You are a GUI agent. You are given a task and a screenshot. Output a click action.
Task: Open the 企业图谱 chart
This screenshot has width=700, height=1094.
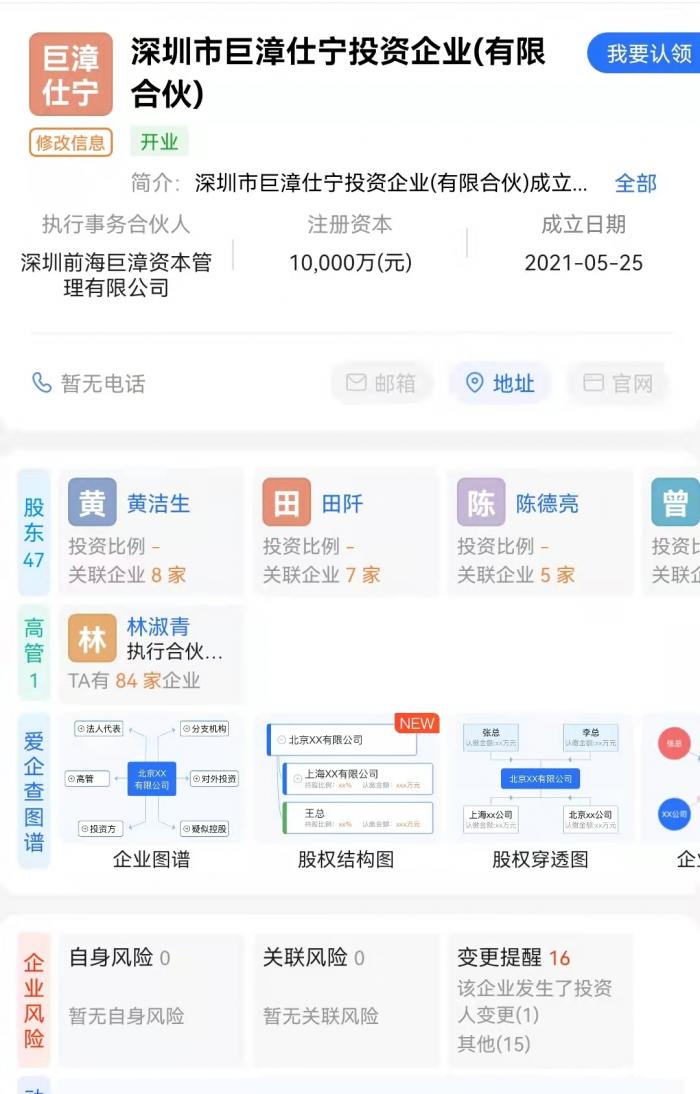[x=151, y=790]
